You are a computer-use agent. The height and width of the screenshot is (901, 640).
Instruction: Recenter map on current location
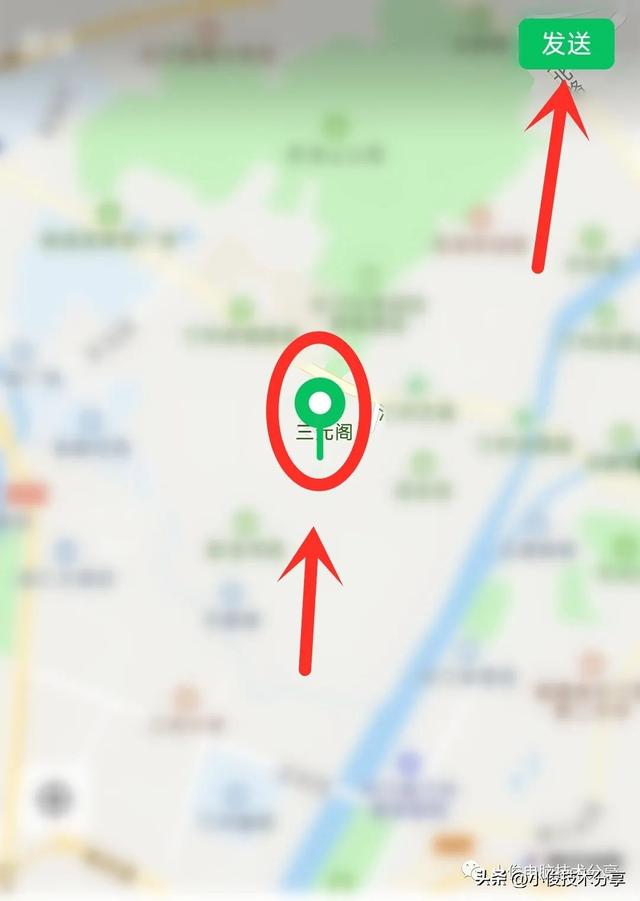pos(53,798)
